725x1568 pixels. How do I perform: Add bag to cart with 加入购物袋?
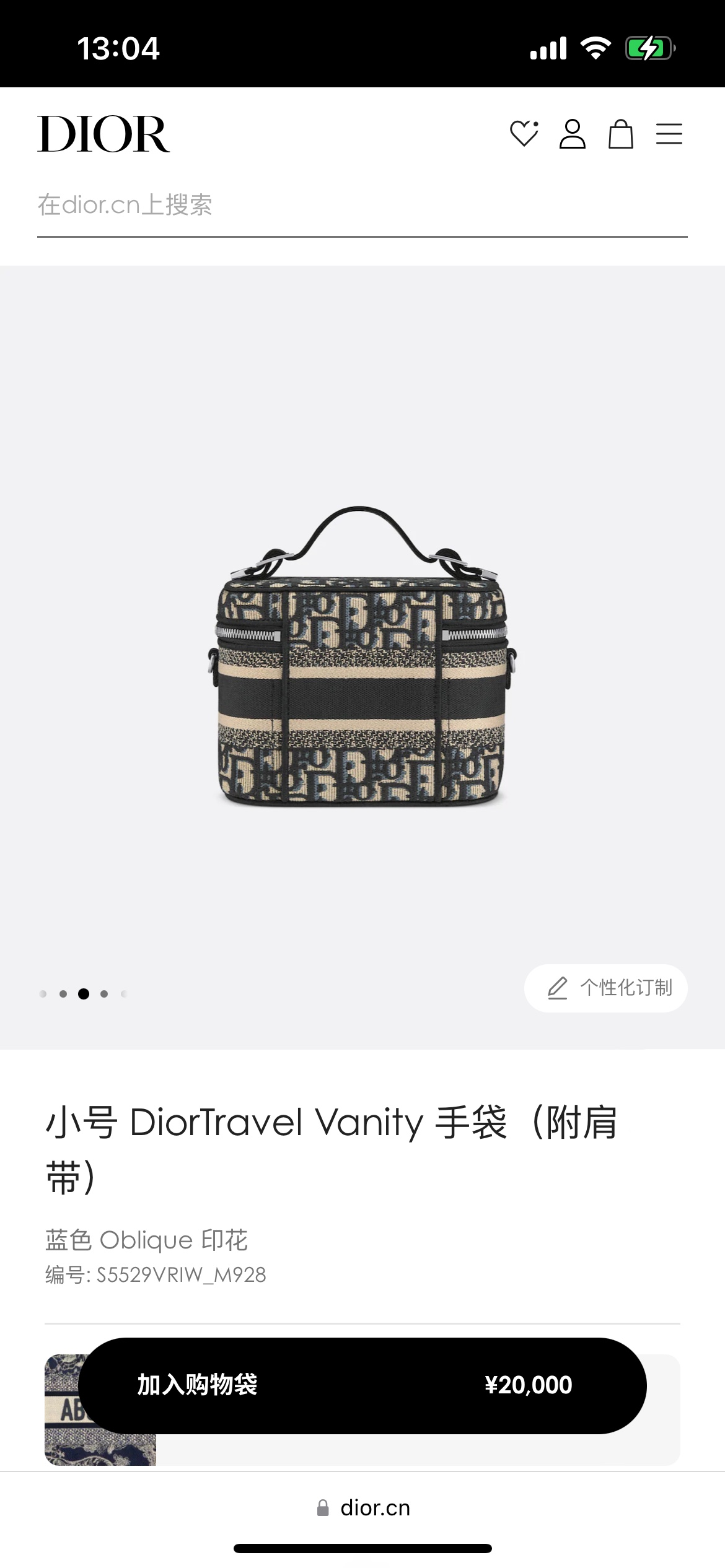pyautogui.click(x=362, y=1385)
